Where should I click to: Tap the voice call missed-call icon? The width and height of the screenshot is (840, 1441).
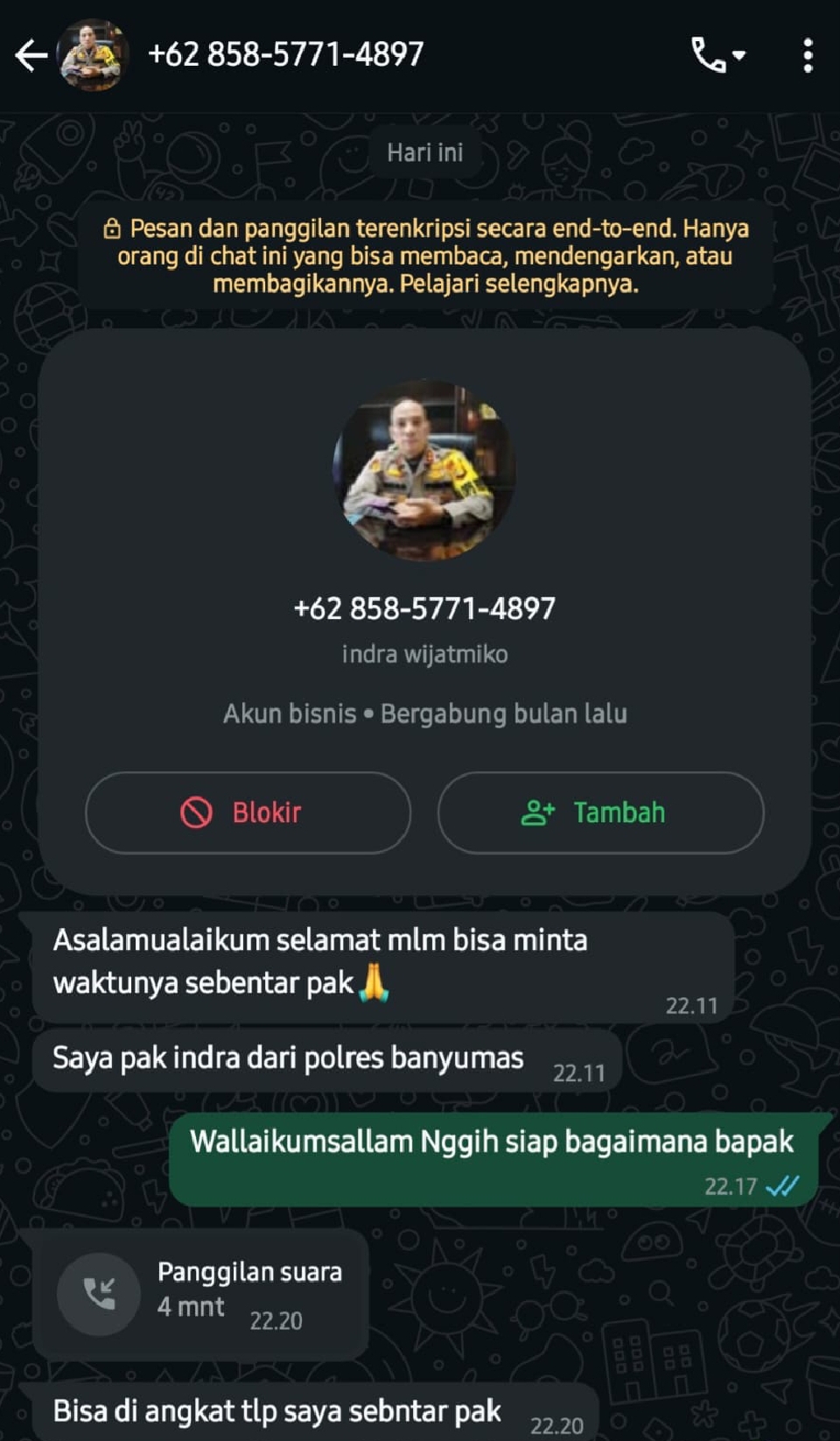coord(98,1293)
